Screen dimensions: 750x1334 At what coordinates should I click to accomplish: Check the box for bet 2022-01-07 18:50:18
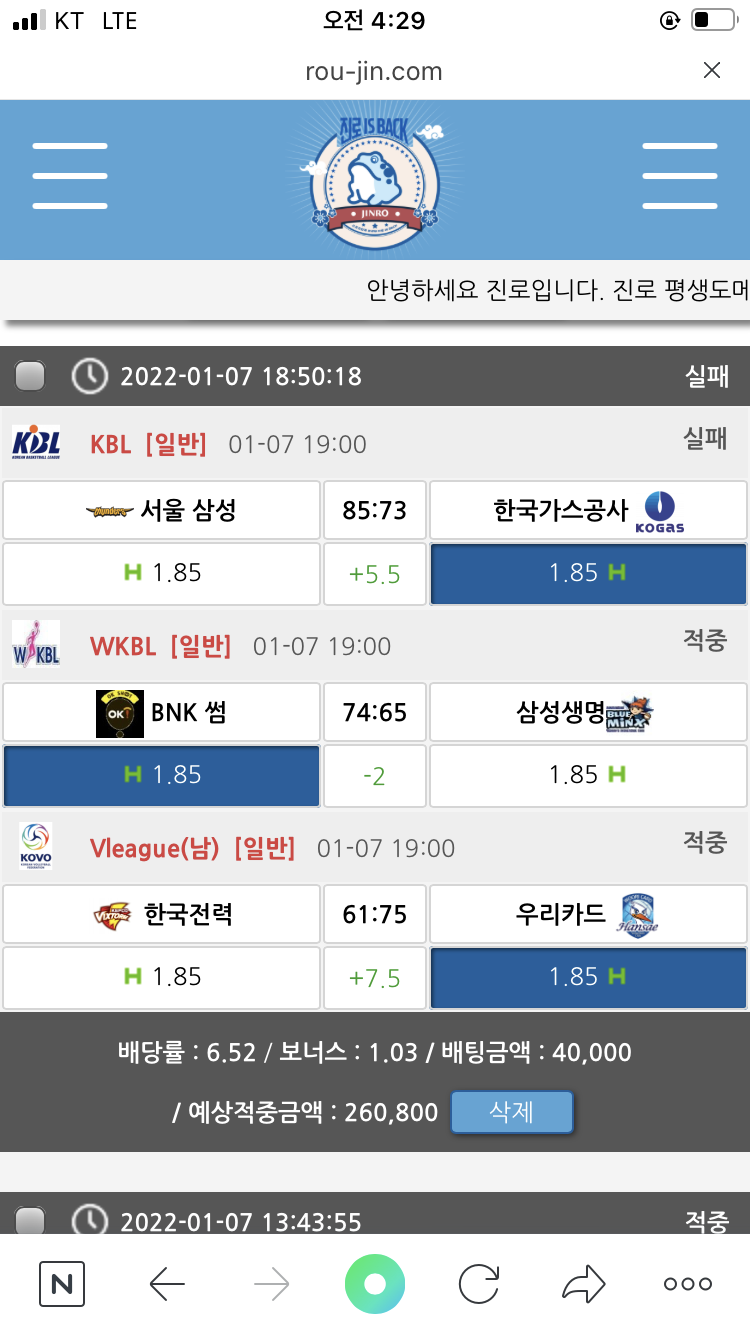(x=31, y=376)
